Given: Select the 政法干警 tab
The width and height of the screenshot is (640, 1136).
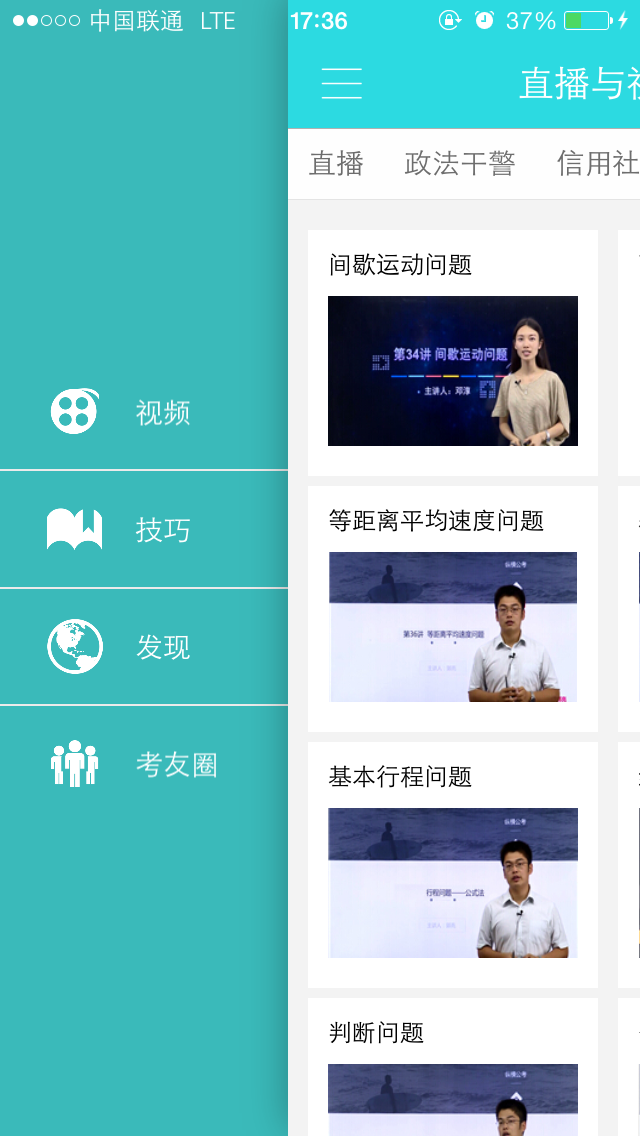Looking at the screenshot, I should click(x=460, y=164).
